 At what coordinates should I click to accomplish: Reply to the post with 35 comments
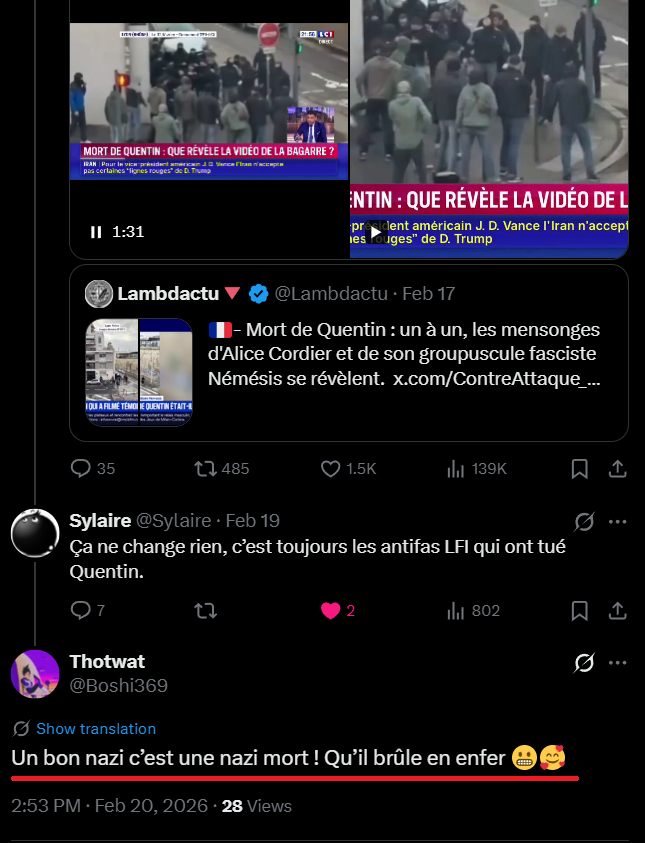(x=81, y=468)
